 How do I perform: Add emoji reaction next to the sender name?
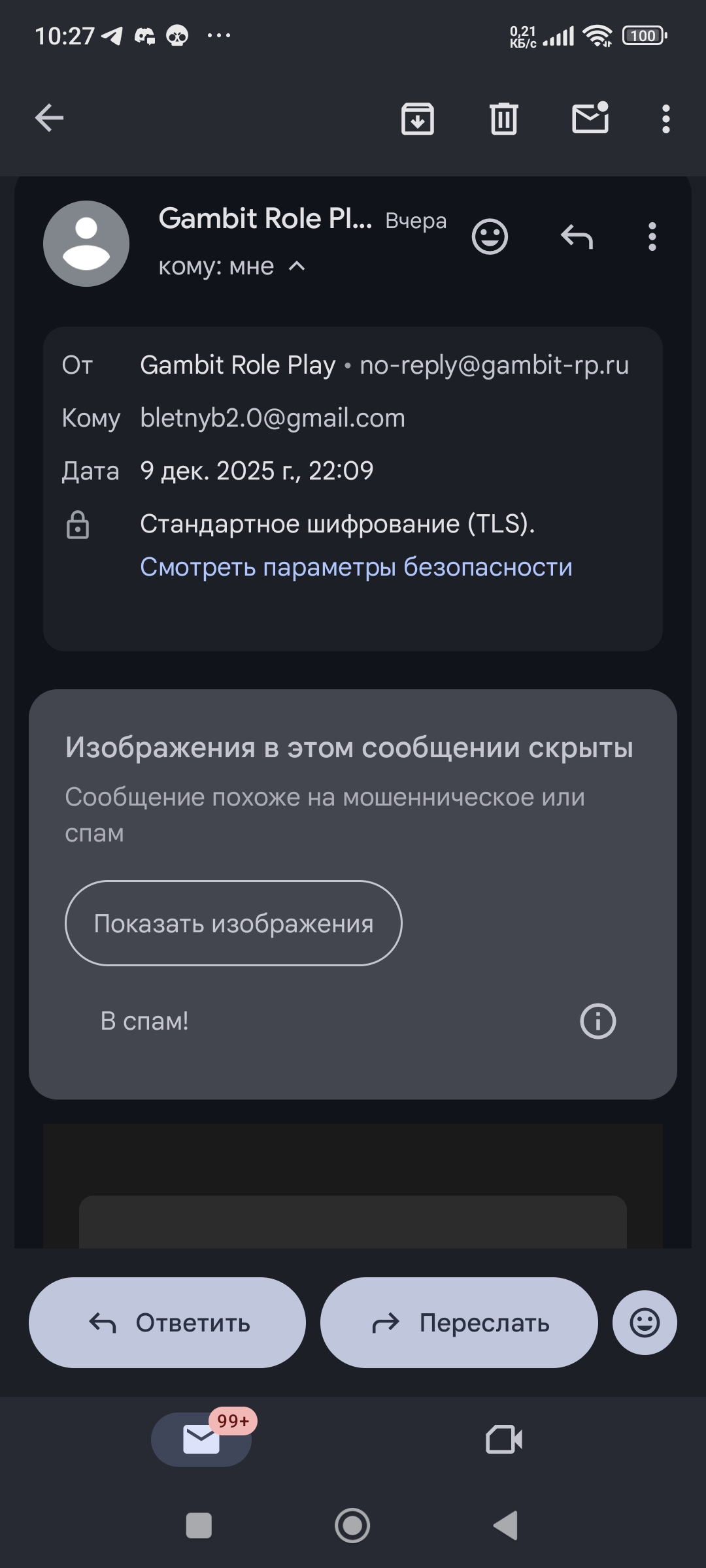490,237
